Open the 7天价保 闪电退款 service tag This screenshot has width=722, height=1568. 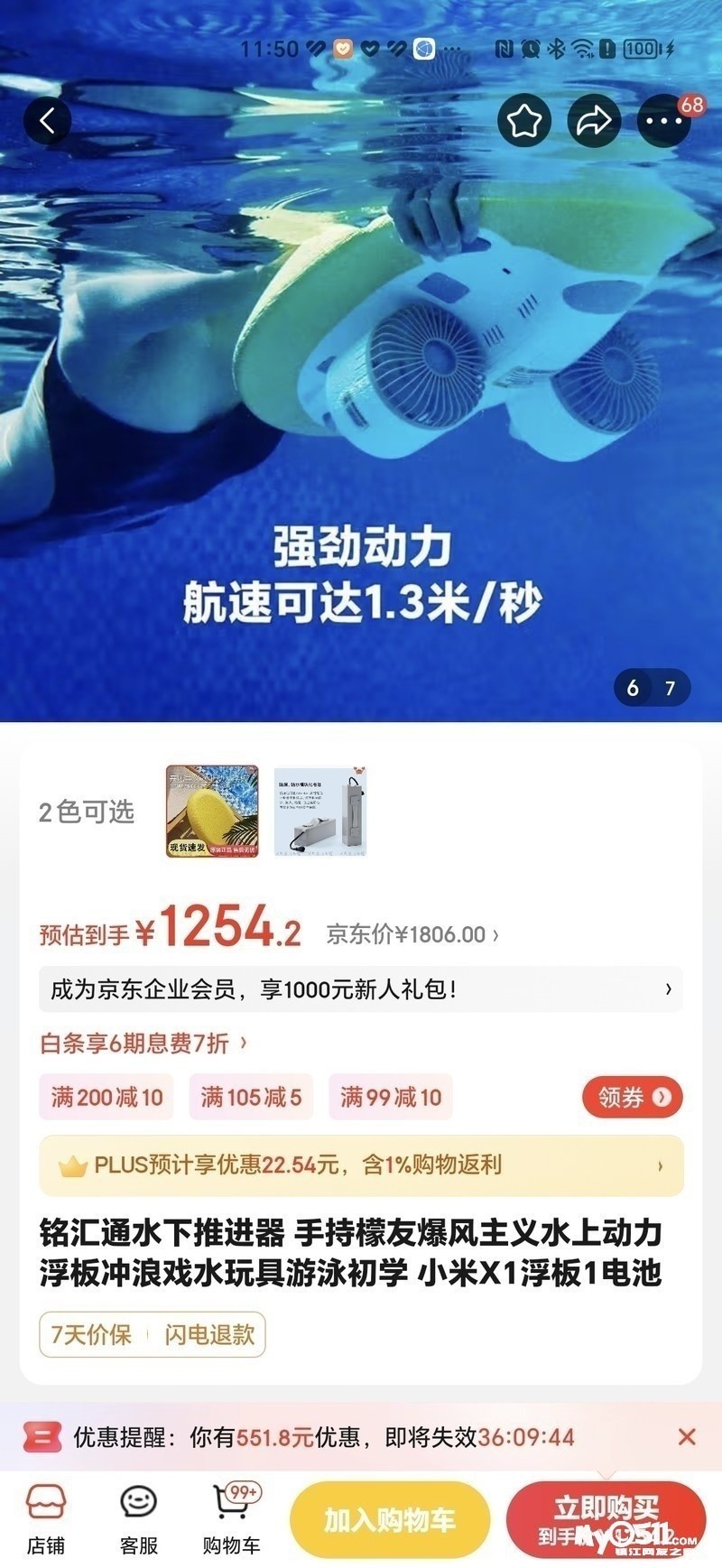pos(153,1334)
